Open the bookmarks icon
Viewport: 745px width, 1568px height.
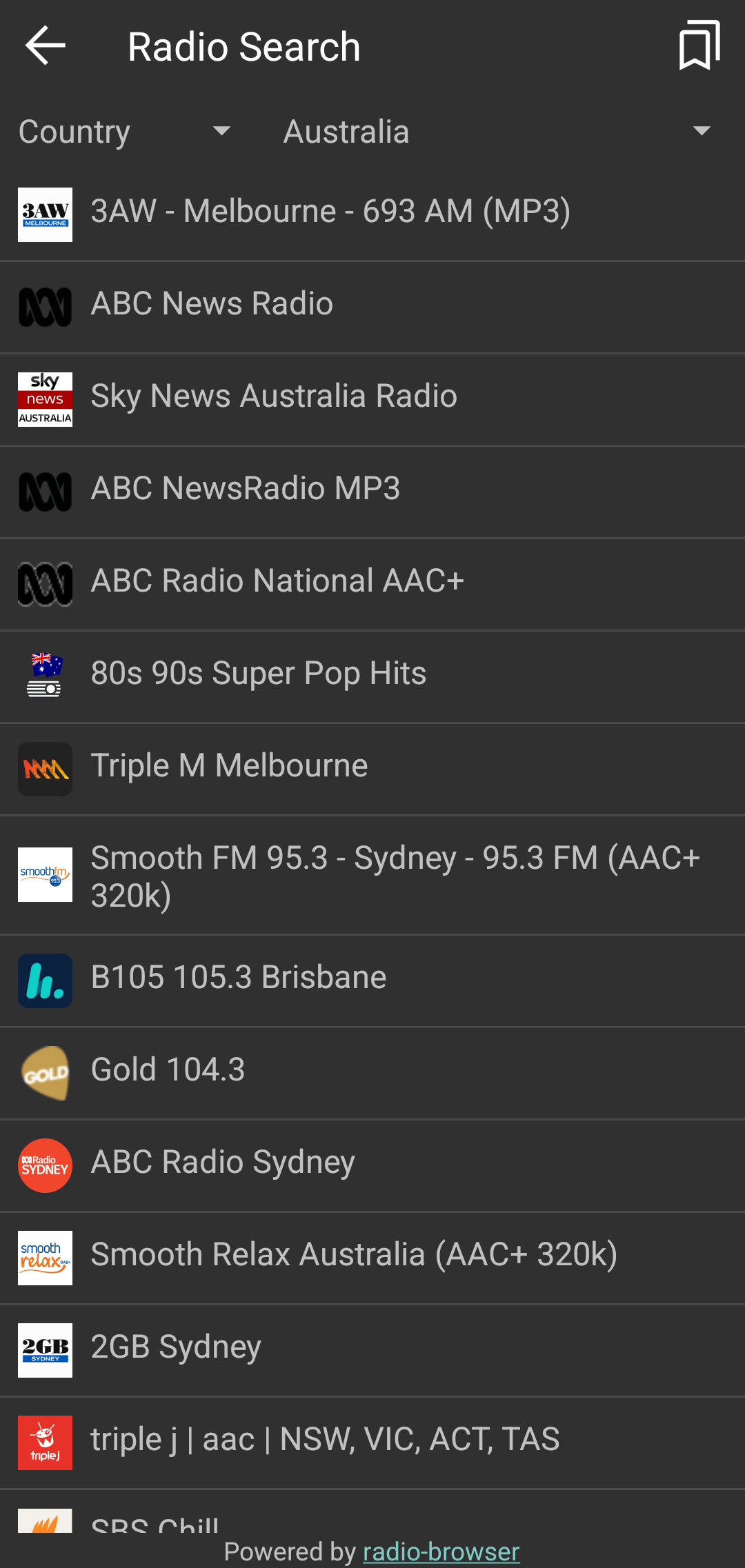pyautogui.click(x=699, y=46)
